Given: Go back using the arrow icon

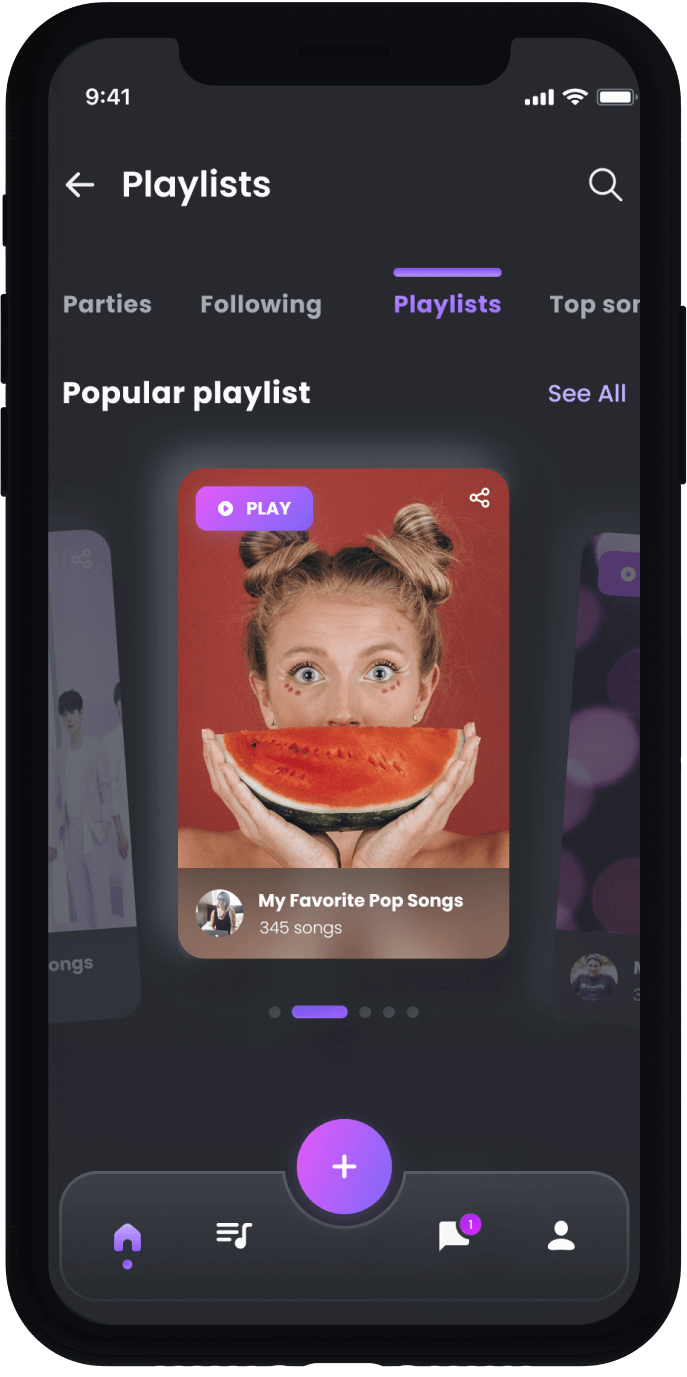Looking at the screenshot, I should click(80, 185).
